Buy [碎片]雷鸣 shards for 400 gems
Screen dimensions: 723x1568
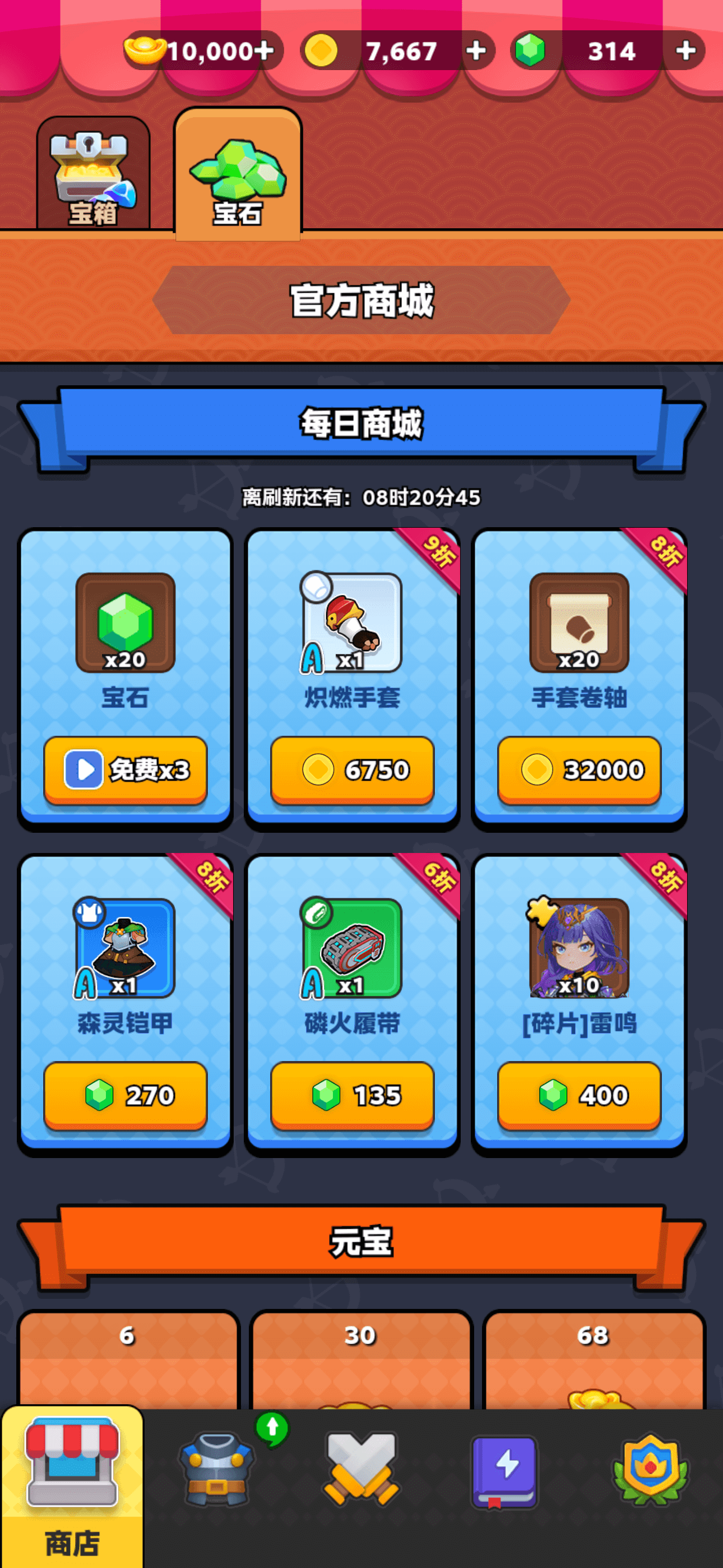tap(580, 1095)
